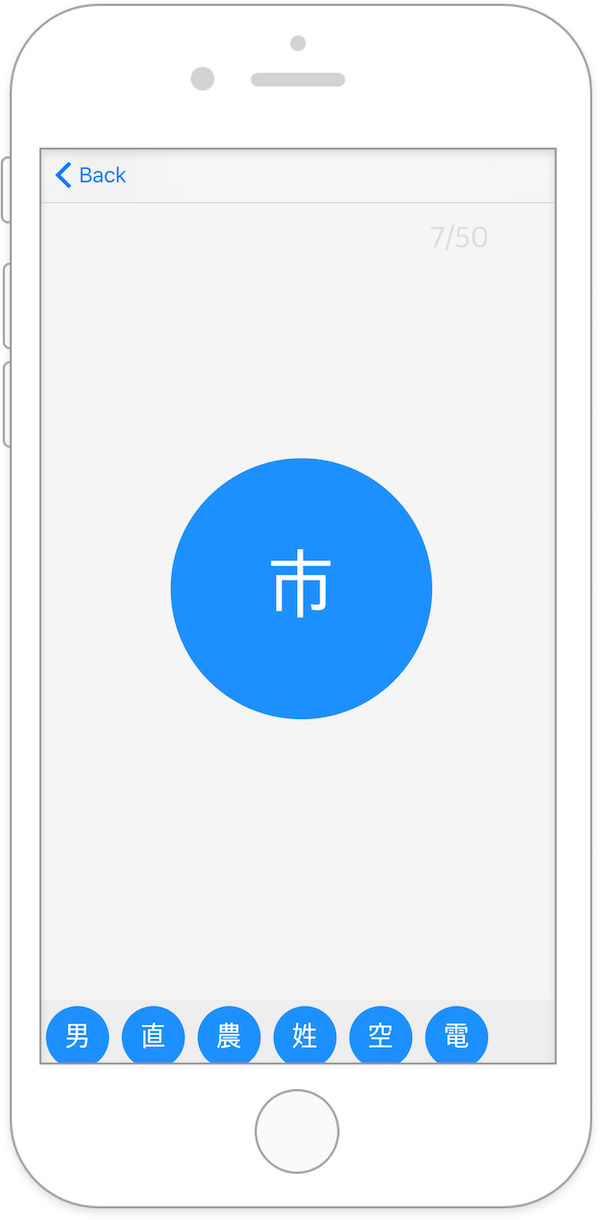Pick the 農 kanji button
This screenshot has height=1220, width=600.
pos(229,1036)
